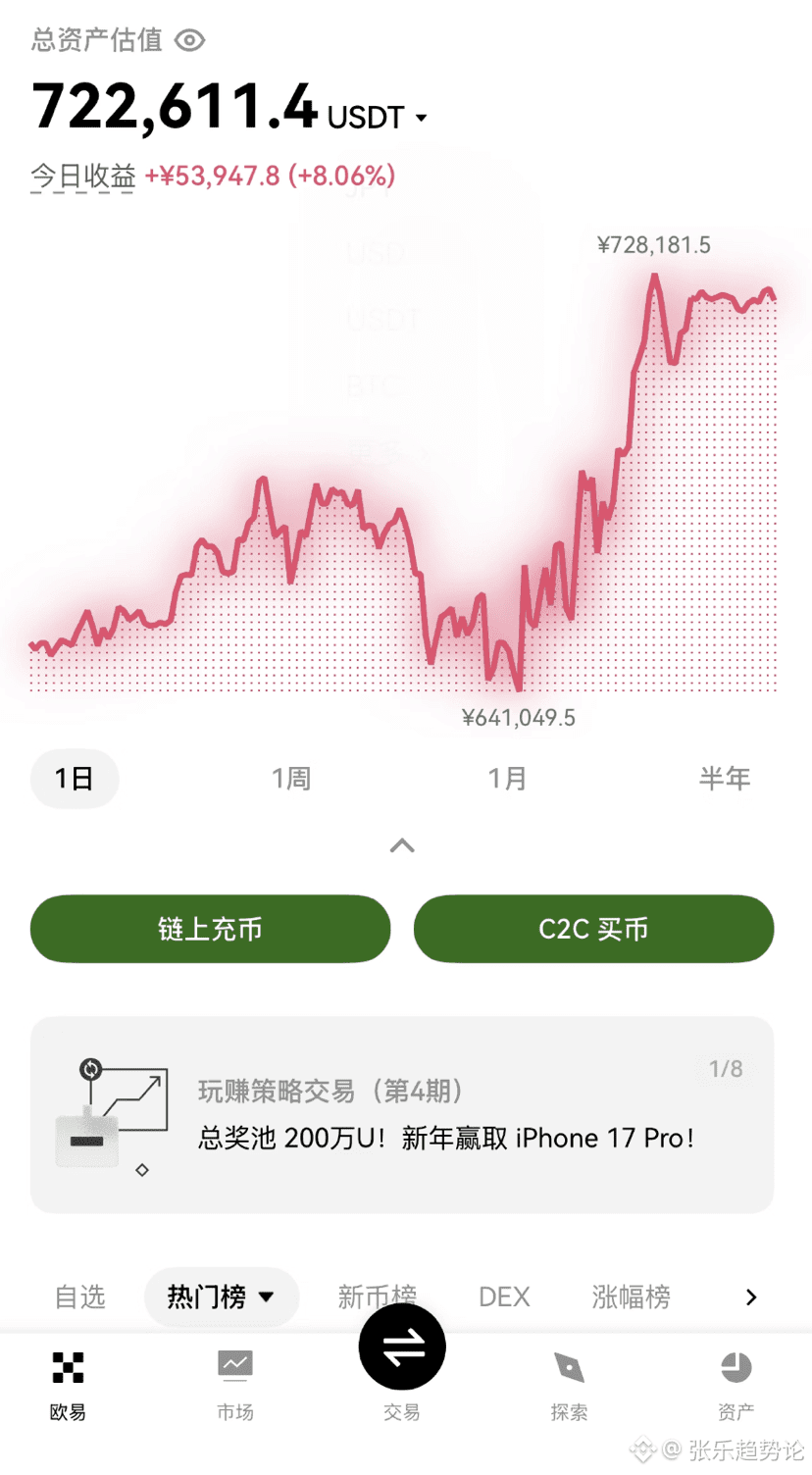Open the USDT currency dropdown
This screenshot has width=812, height=1475.
tap(421, 117)
